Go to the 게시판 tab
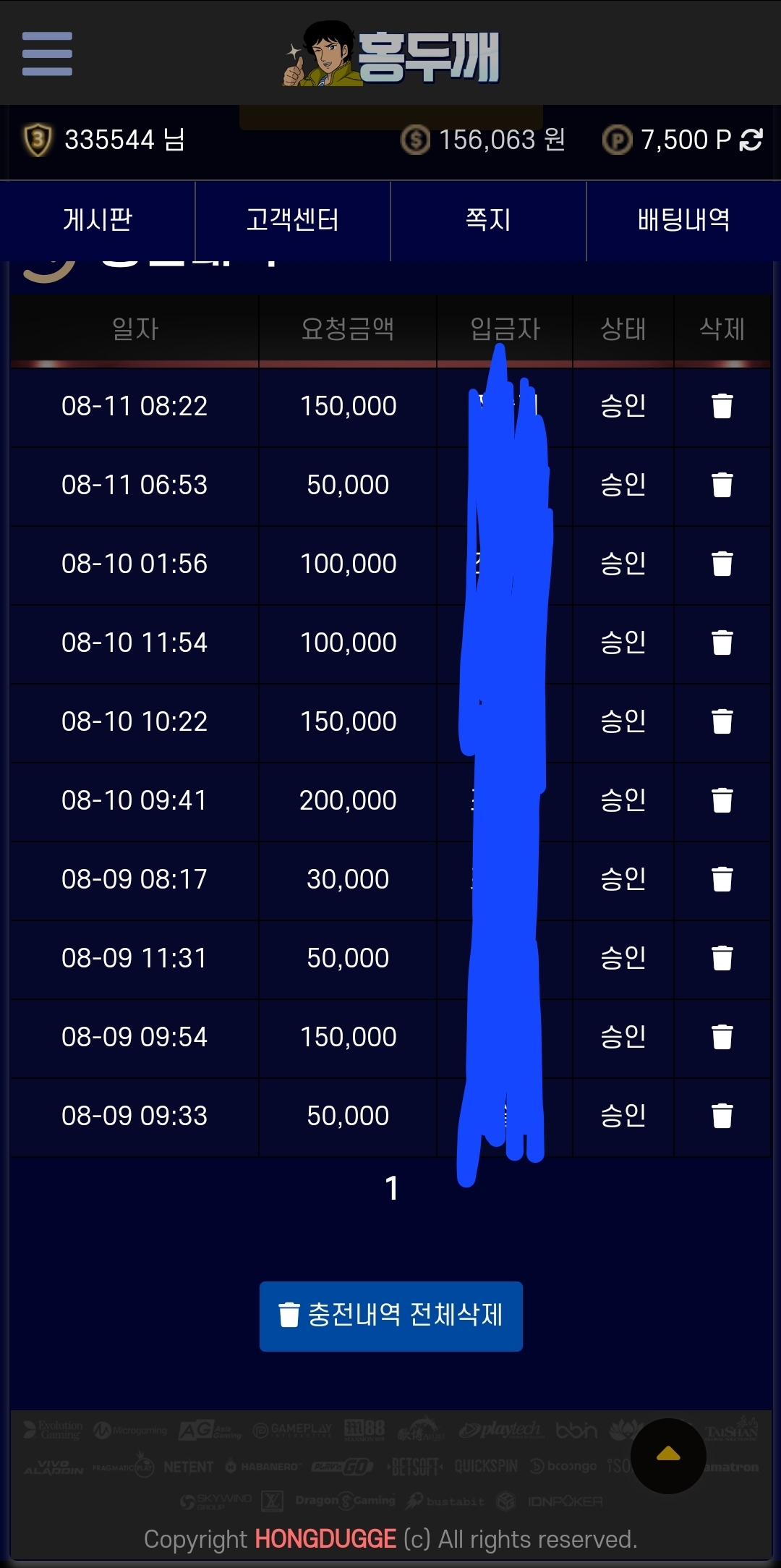 pyautogui.click(x=98, y=220)
